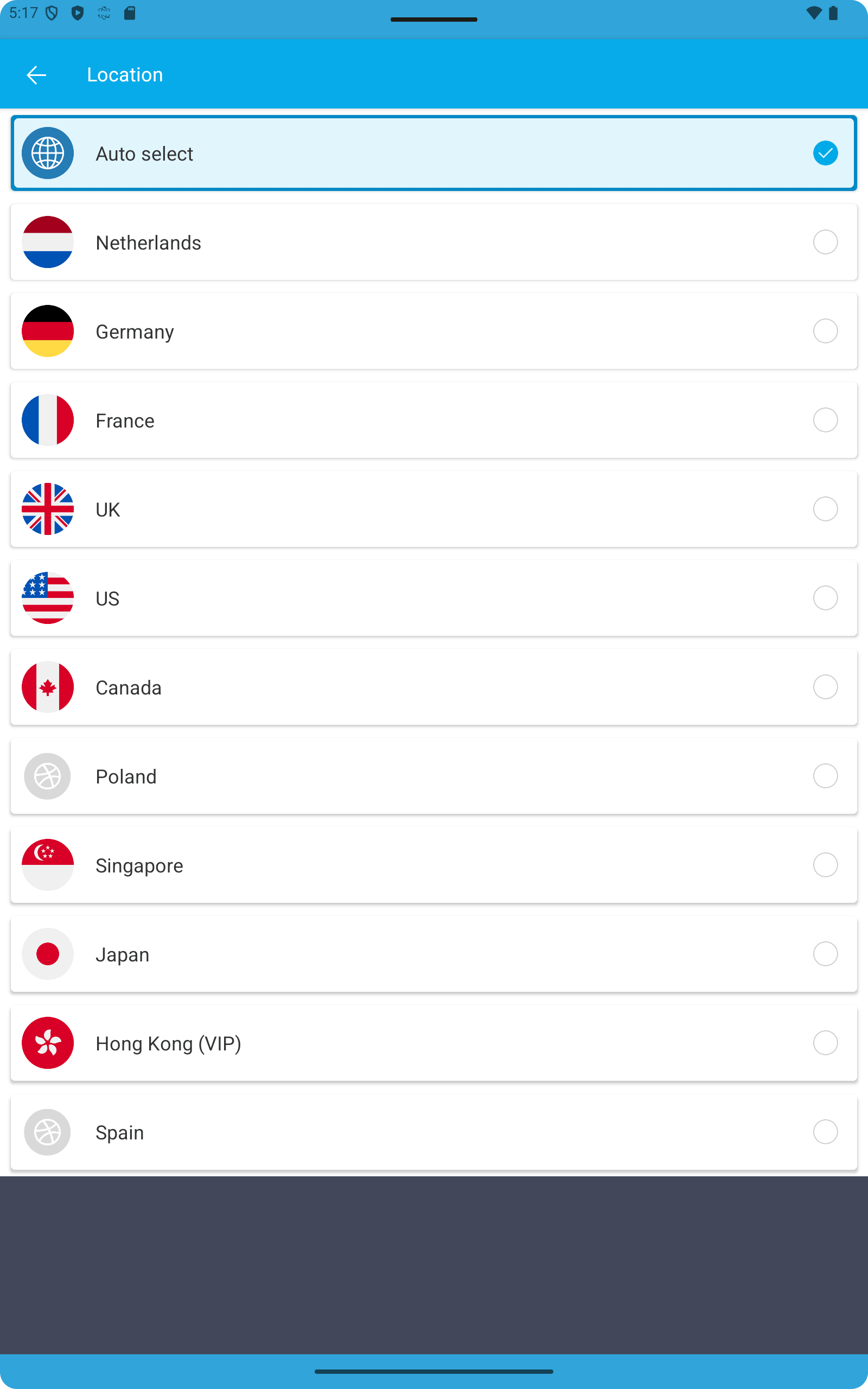868x1389 pixels.
Task: Pick France from the list
Action: pyautogui.click(x=433, y=420)
